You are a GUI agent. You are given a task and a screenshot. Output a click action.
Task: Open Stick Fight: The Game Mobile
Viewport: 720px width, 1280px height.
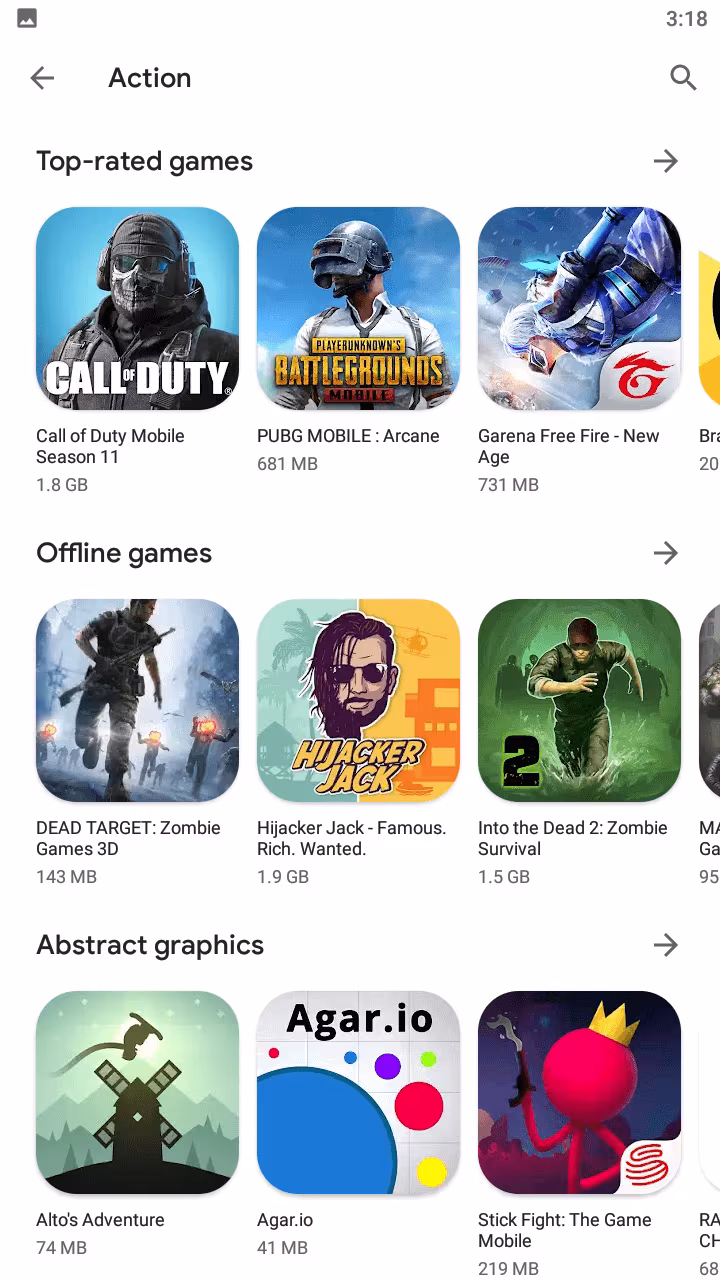(579, 1093)
